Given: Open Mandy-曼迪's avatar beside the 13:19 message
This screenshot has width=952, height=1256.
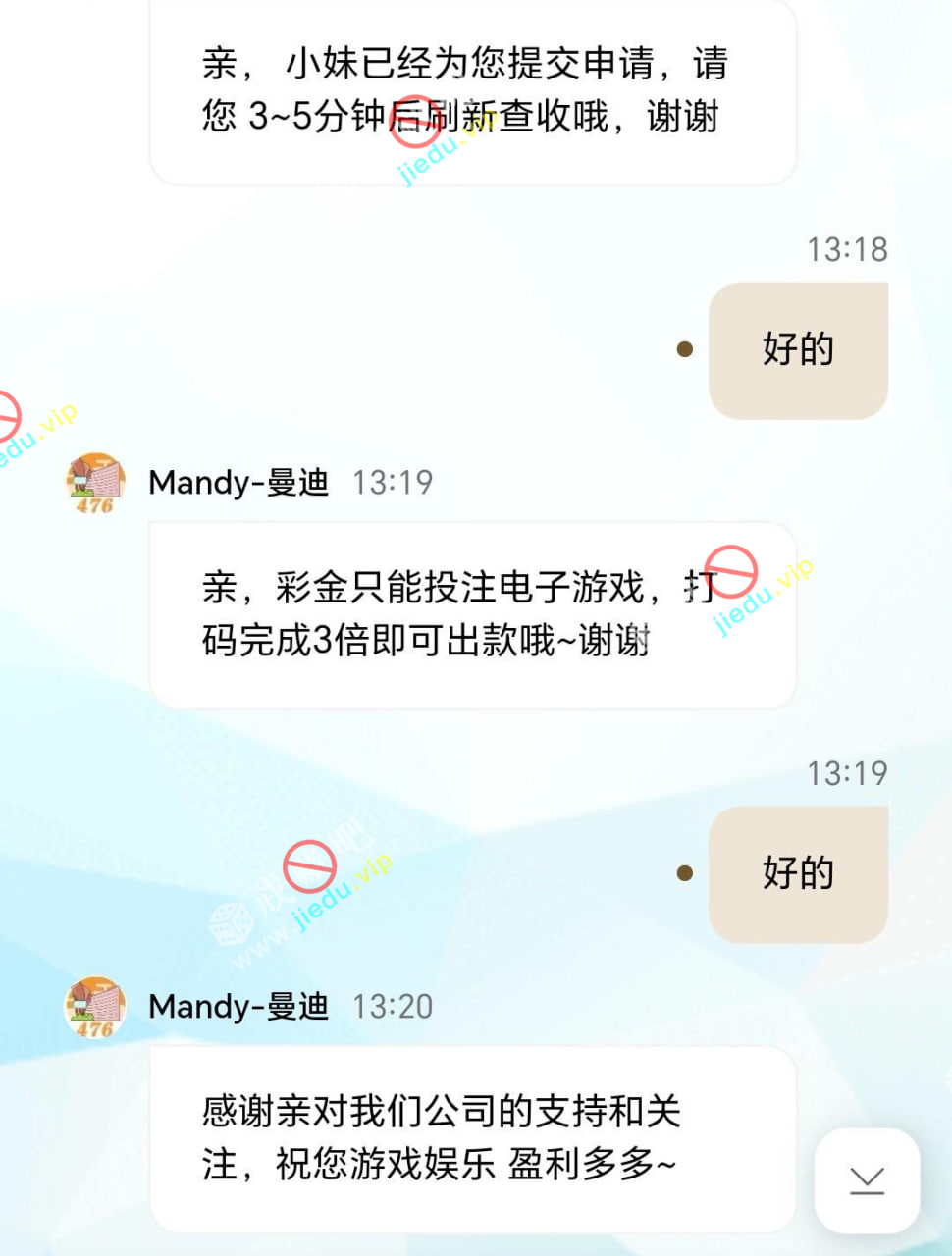Looking at the screenshot, I should [x=95, y=483].
